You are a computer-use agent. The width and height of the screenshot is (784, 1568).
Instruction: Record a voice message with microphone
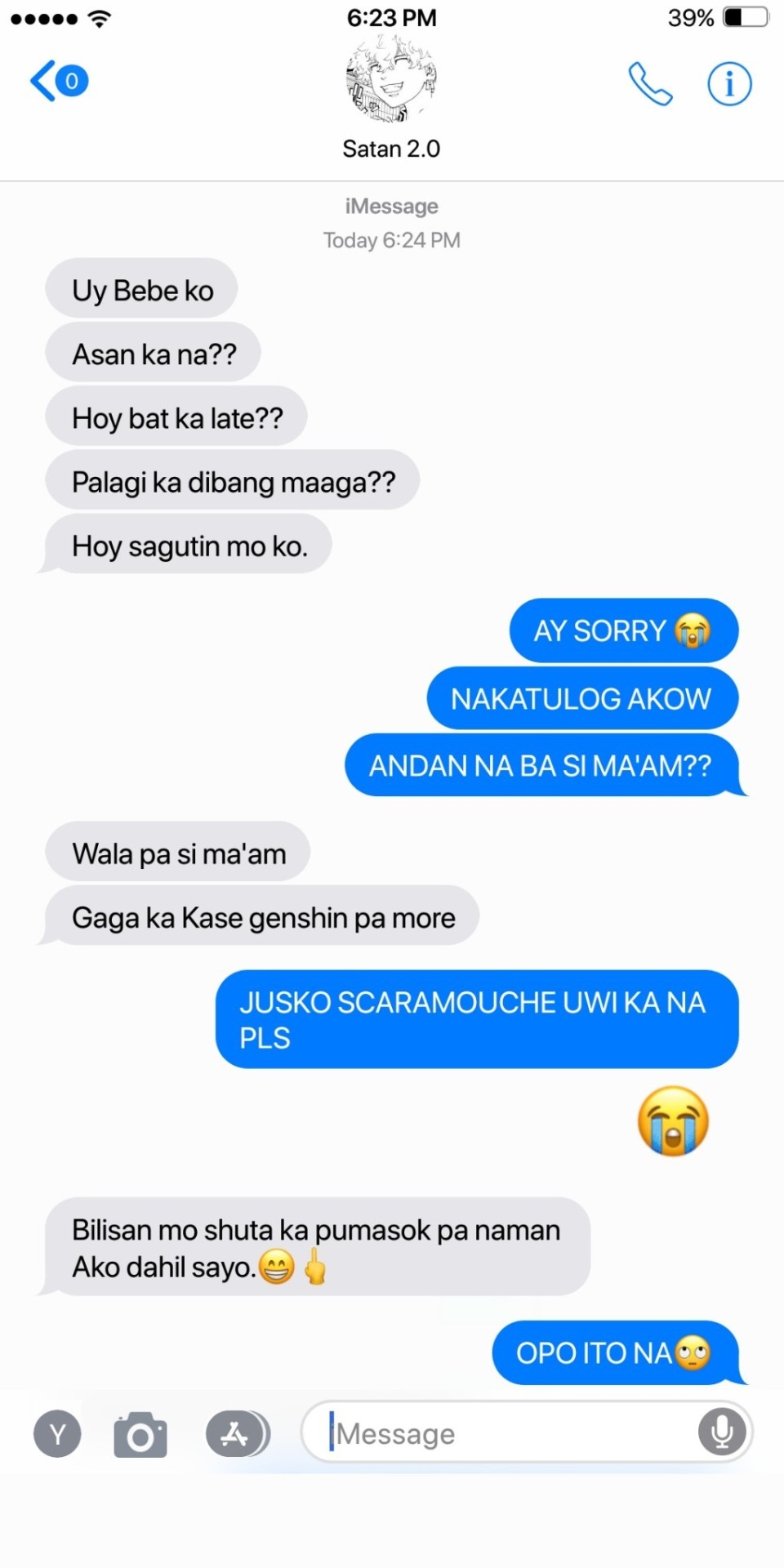click(721, 1432)
